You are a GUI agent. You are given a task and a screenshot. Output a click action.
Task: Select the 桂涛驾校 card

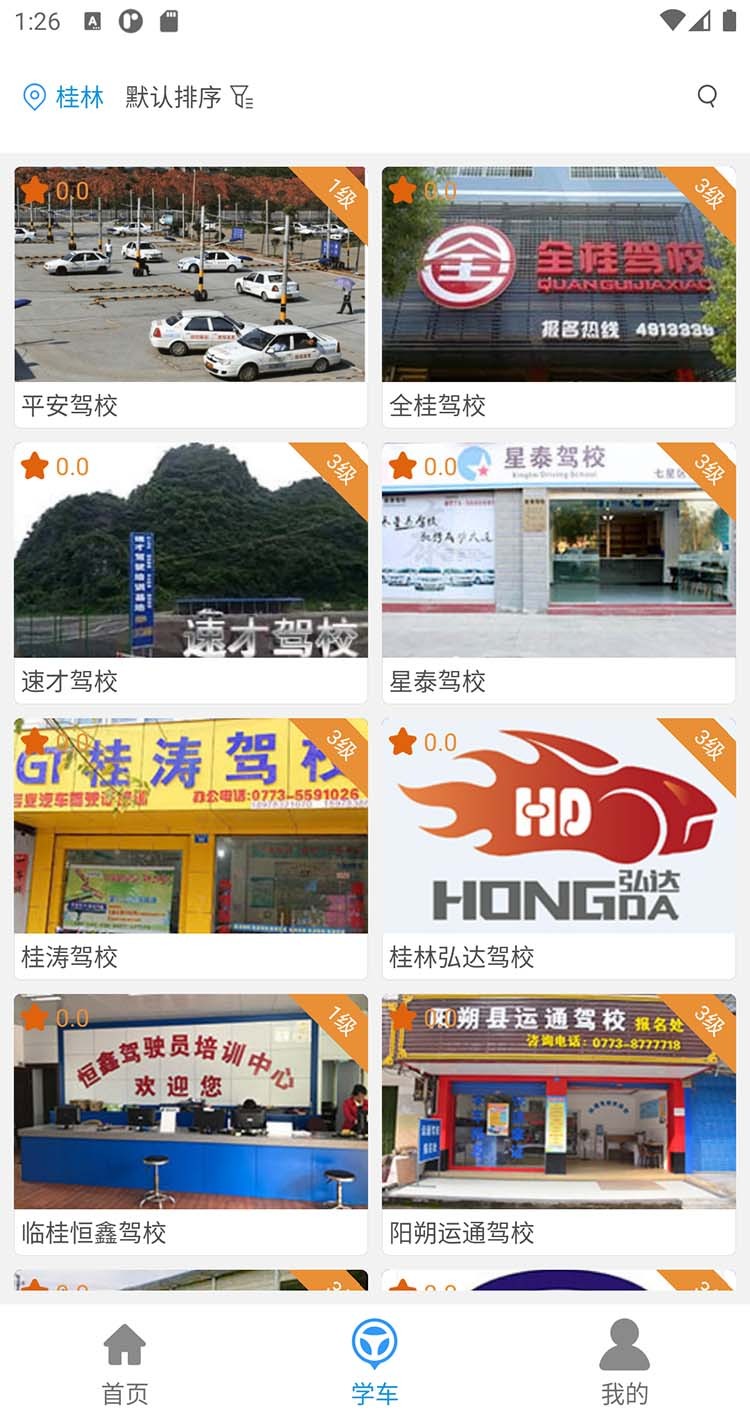point(190,849)
